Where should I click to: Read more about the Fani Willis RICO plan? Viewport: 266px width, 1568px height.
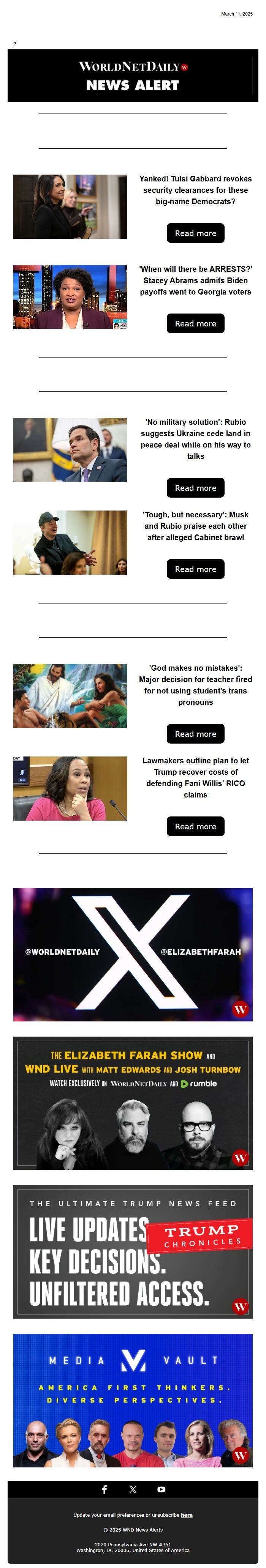point(195,826)
